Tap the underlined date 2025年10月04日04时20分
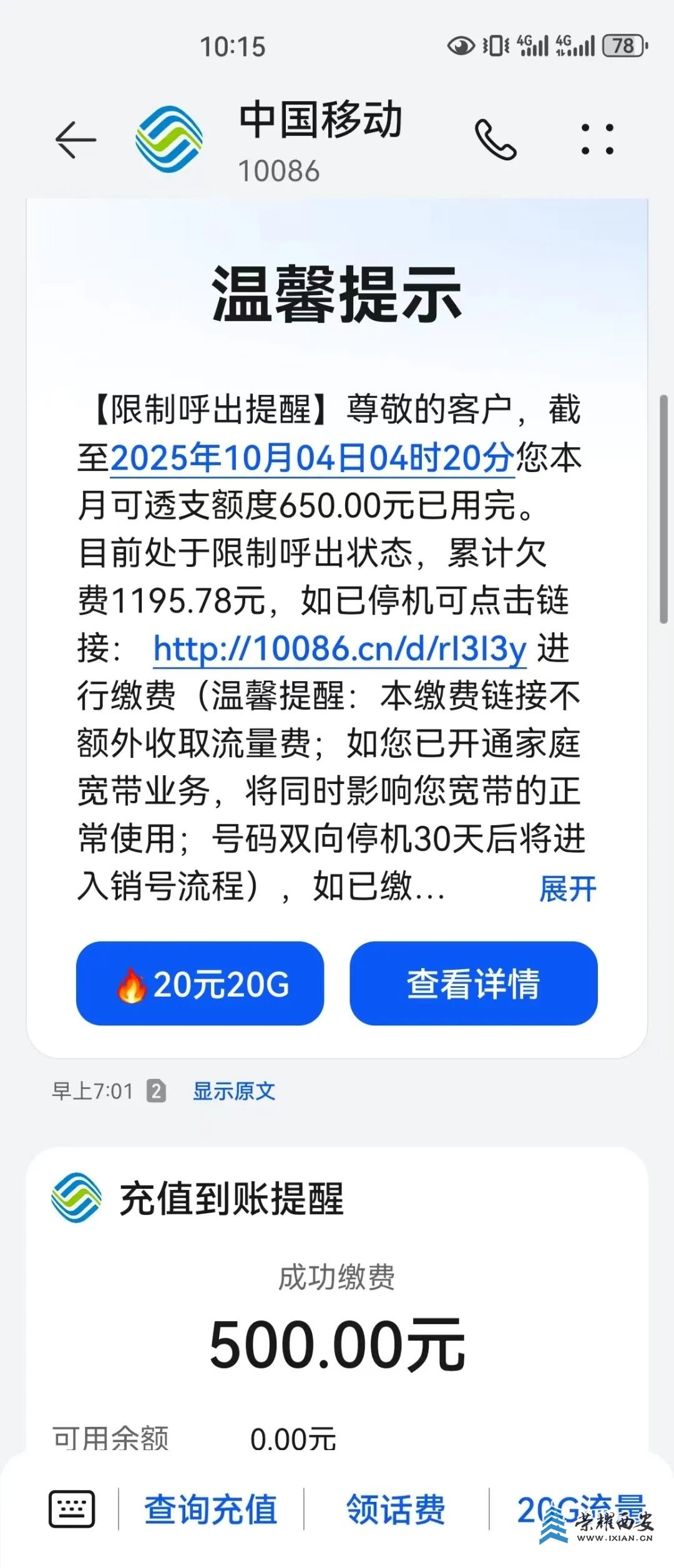Image resolution: width=674 pixels, height=1568 pixels. pos(315,460)
